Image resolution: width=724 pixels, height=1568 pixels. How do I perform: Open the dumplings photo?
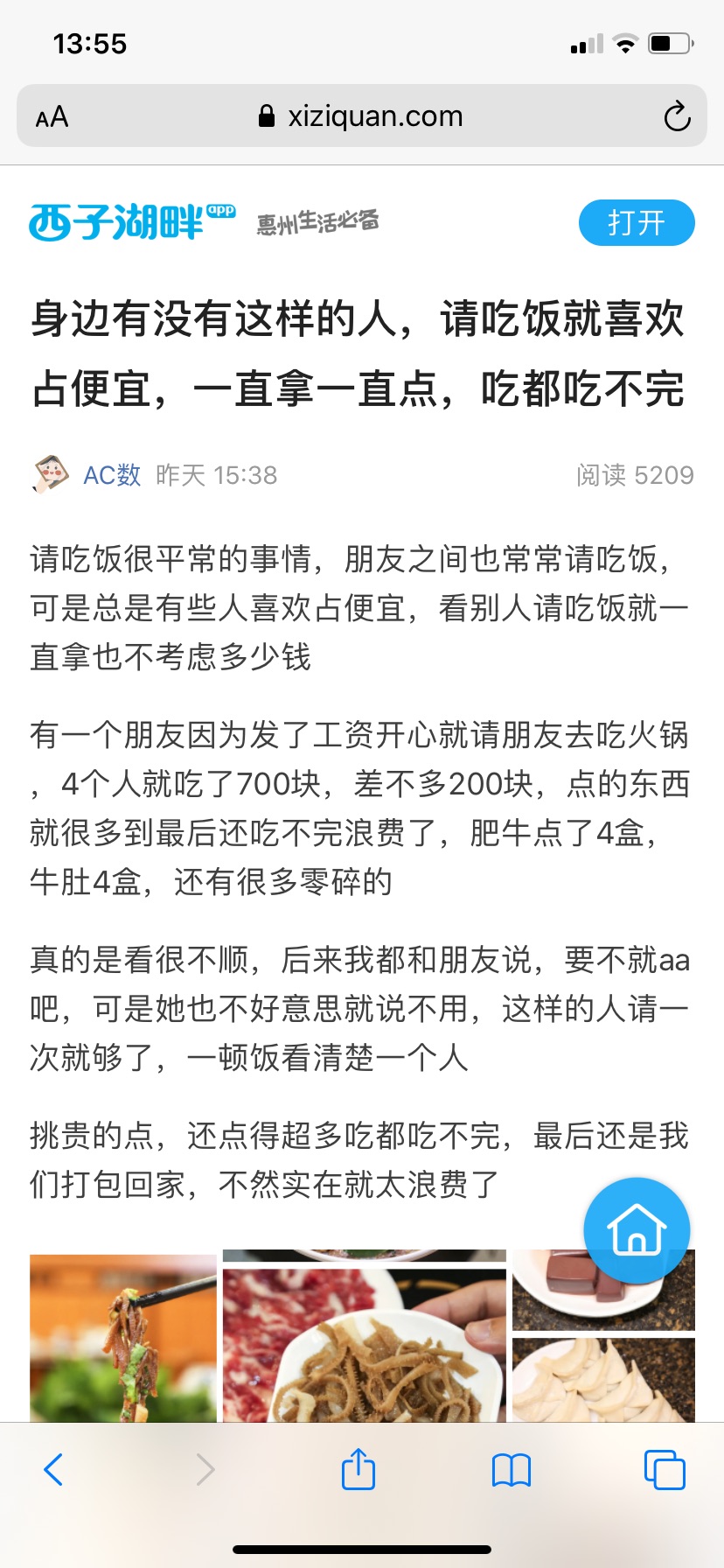pyautogui.click(x=603, y=1380)
